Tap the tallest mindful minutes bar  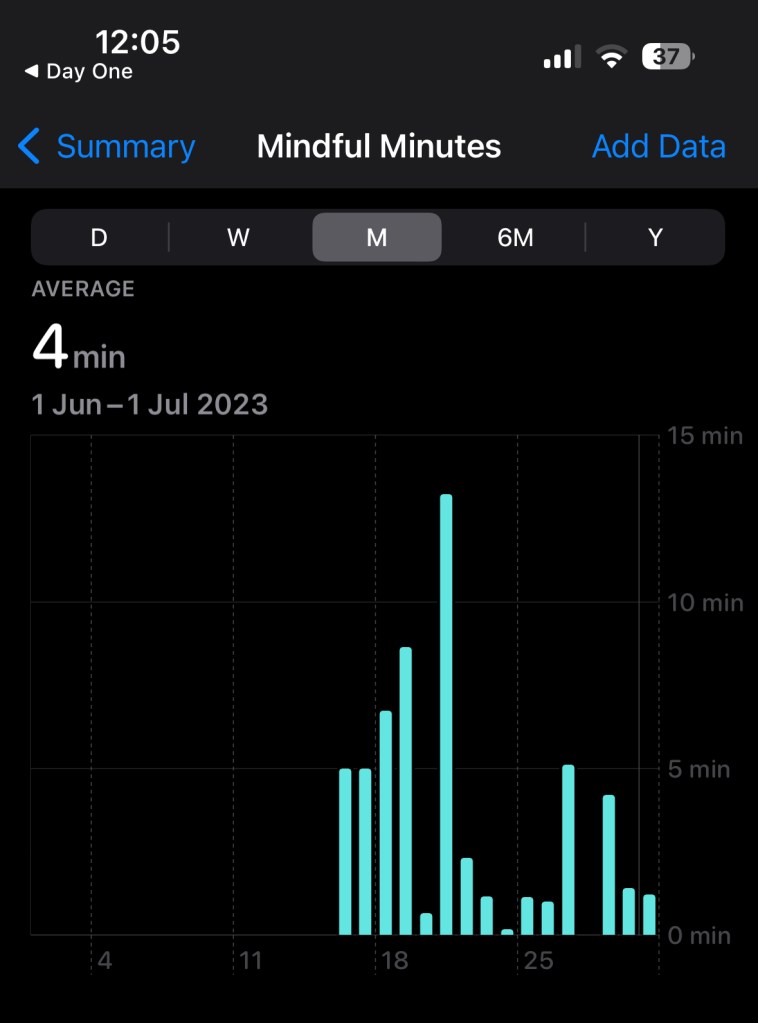click(447, 700)
